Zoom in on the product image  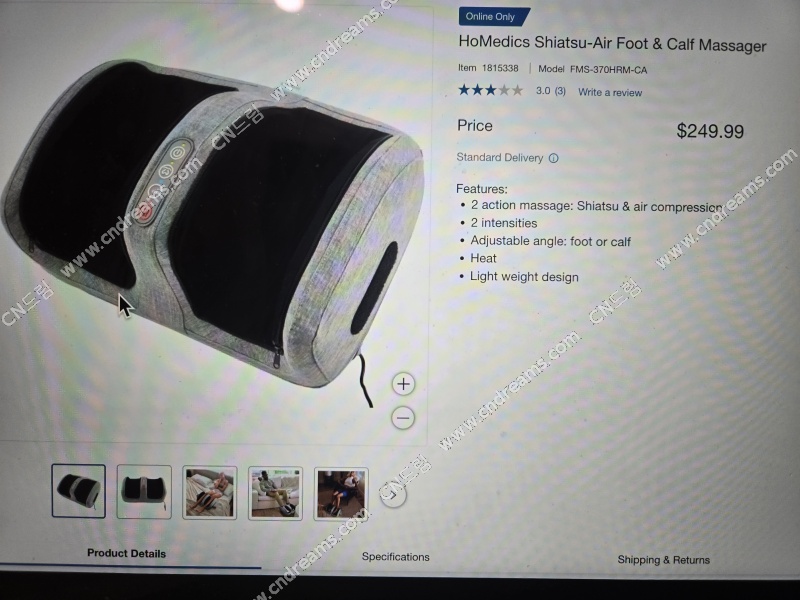[x=403, y=384]
